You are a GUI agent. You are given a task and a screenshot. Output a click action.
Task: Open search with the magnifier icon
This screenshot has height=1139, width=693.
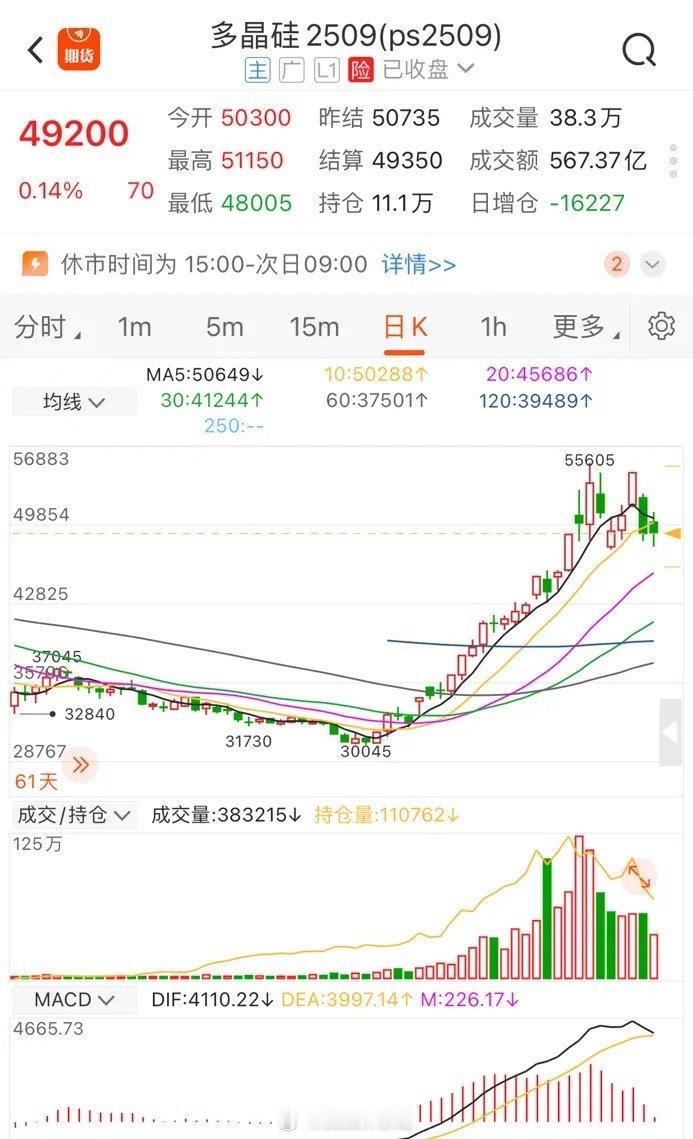[x=639, y=50]
